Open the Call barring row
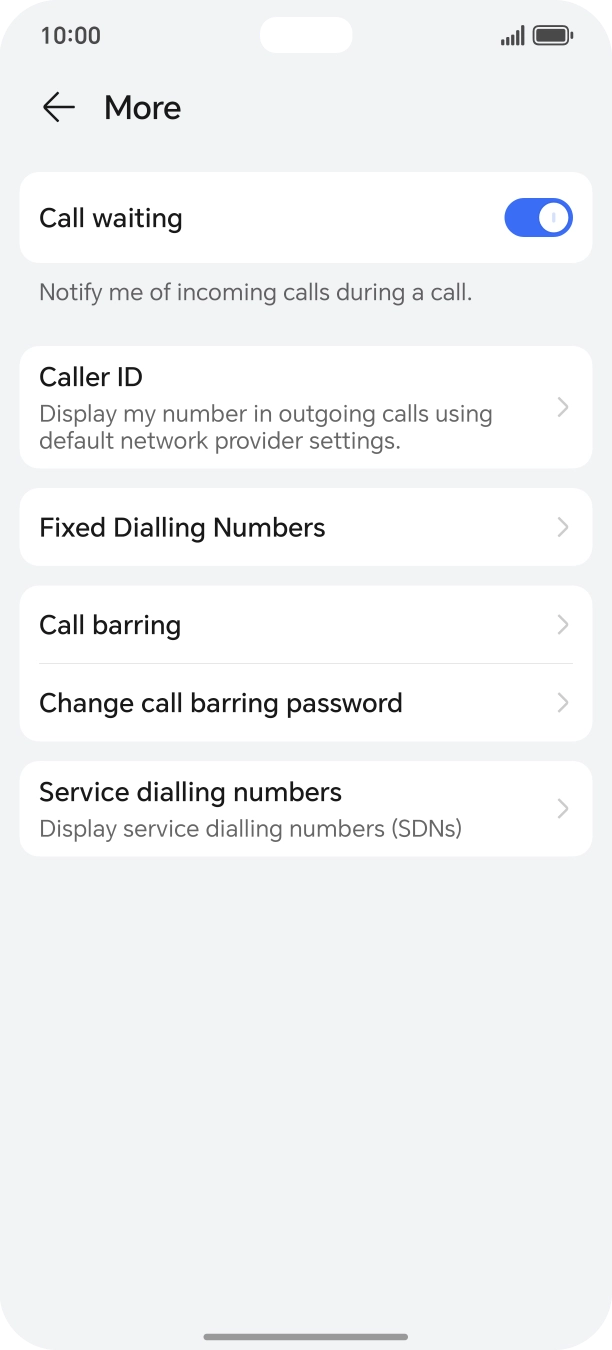This screenshot has width=612, height=1350. [306, 625]
